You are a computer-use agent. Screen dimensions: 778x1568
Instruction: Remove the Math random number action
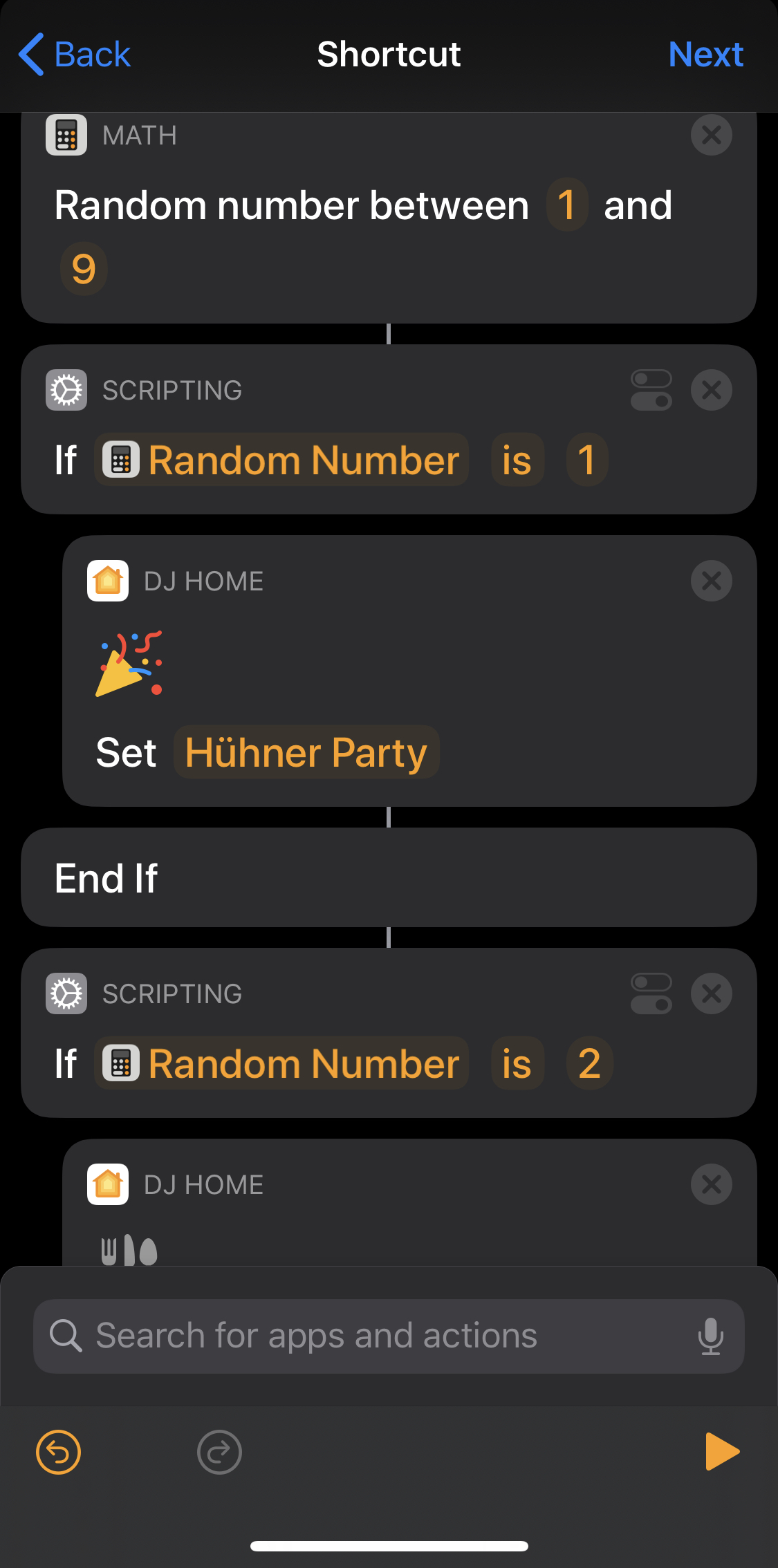(x=711, y=135)
